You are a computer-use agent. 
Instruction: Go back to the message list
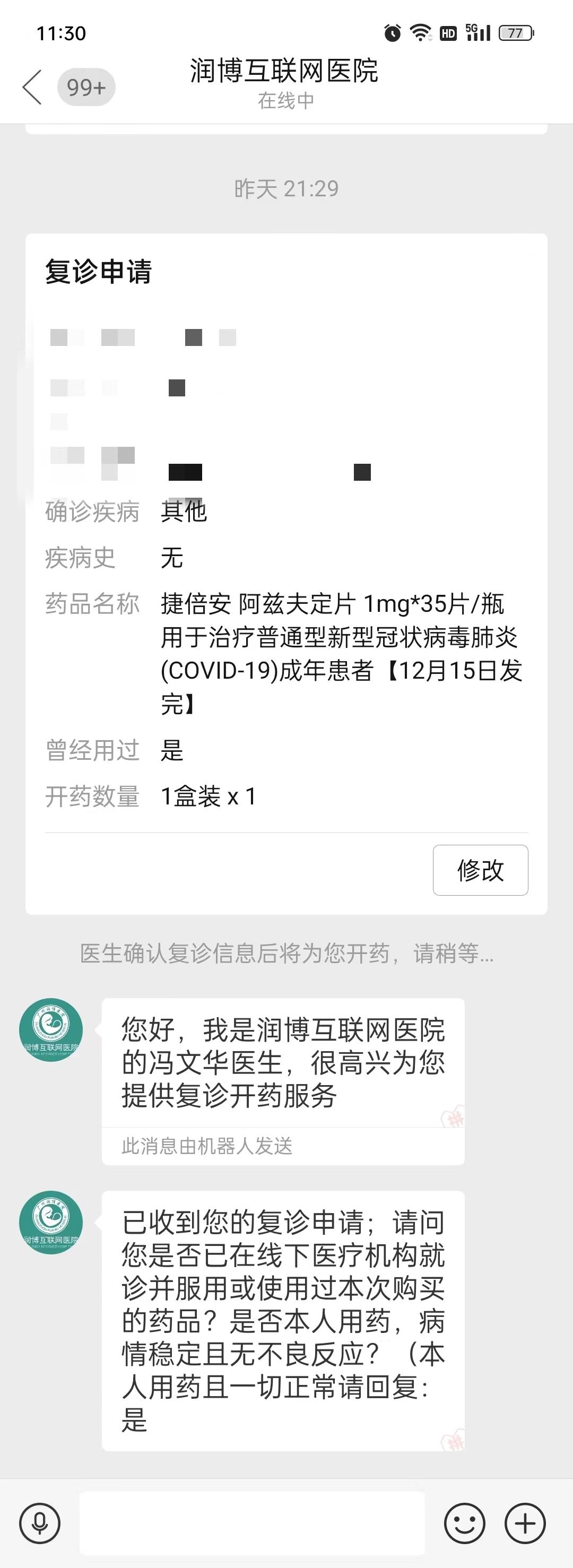click(x=33, y=87)
